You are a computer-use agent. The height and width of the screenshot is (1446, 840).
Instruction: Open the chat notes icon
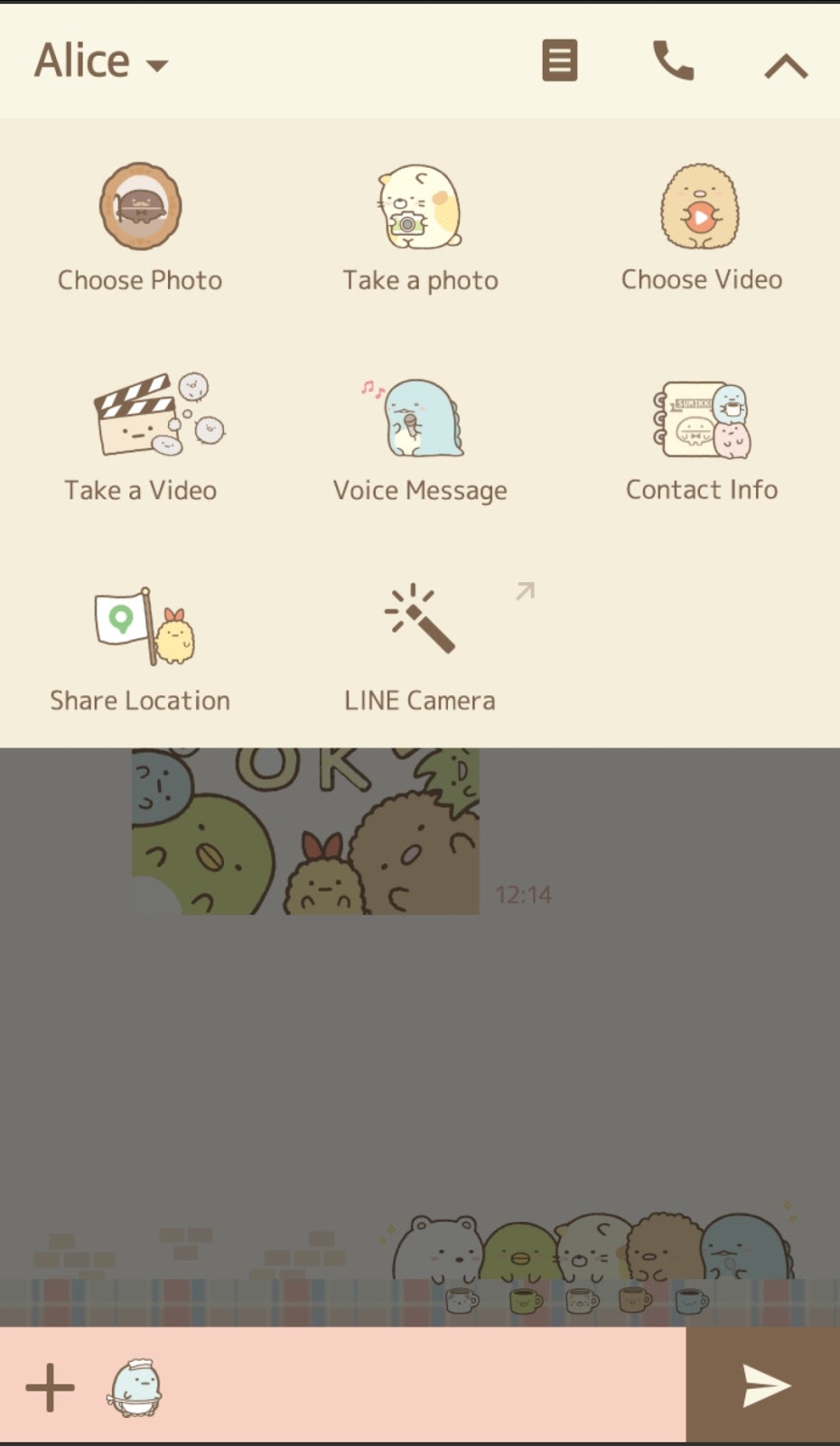pyautogui.click(x=559, y=61)
